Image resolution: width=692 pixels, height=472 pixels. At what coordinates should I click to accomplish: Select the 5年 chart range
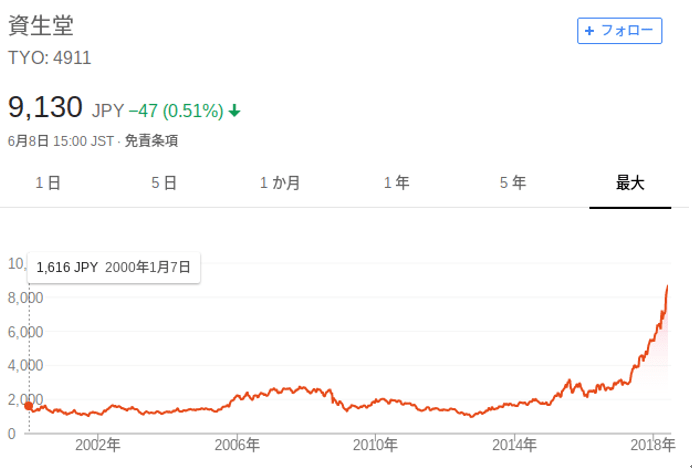coord(513,183)
